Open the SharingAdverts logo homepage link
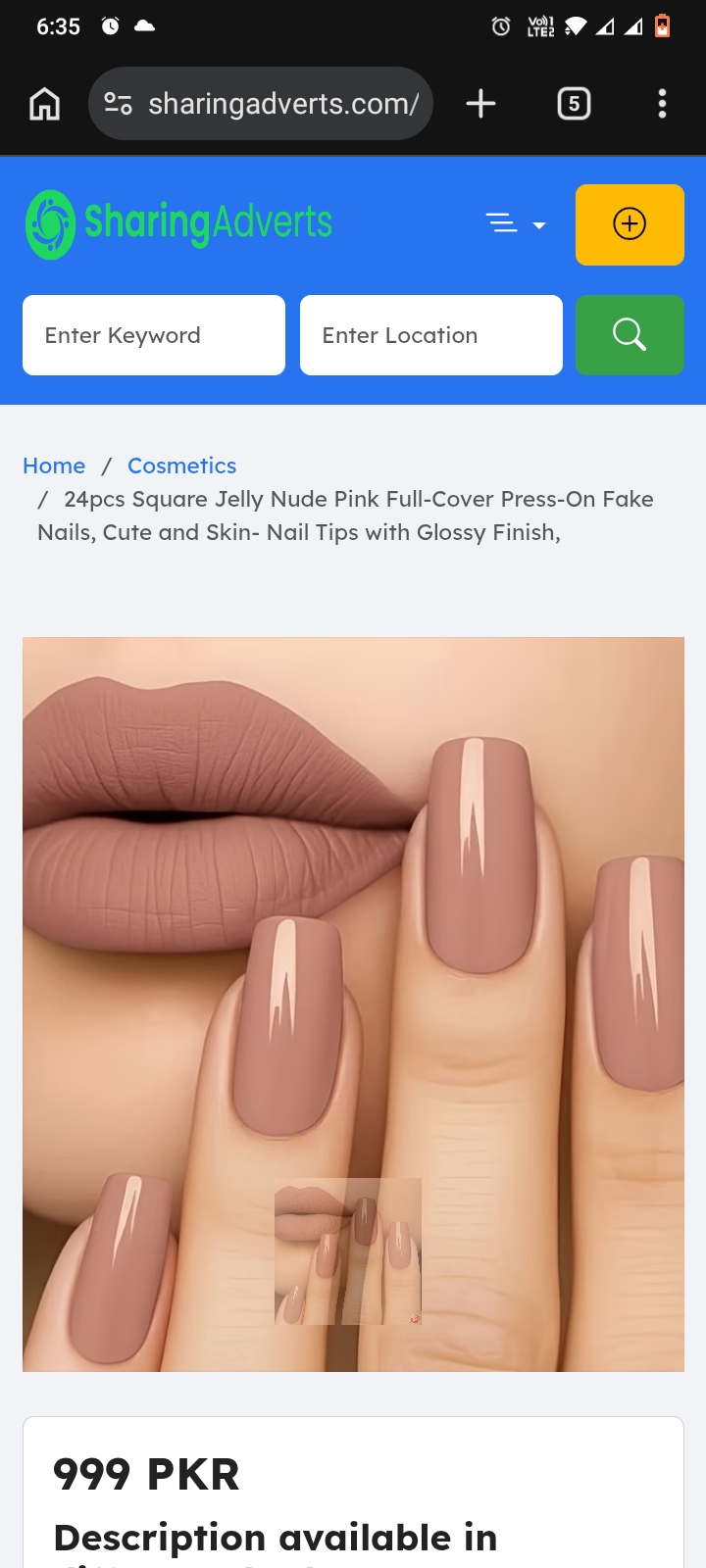706x1568 pixels. point(178,224)
